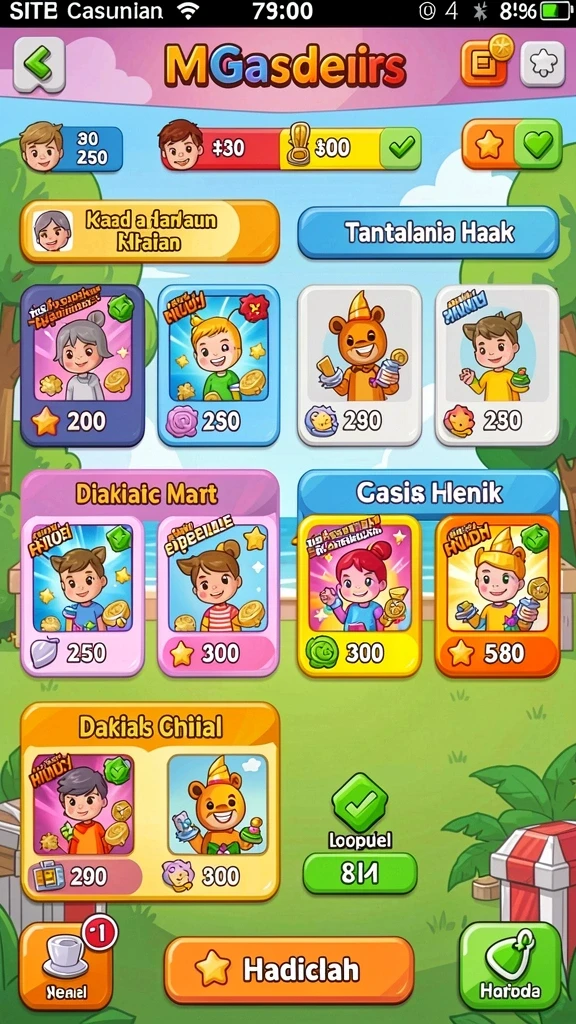
Task: Open the Dakials Chiial bear card priced 300
Action: (x=217, y=823)
